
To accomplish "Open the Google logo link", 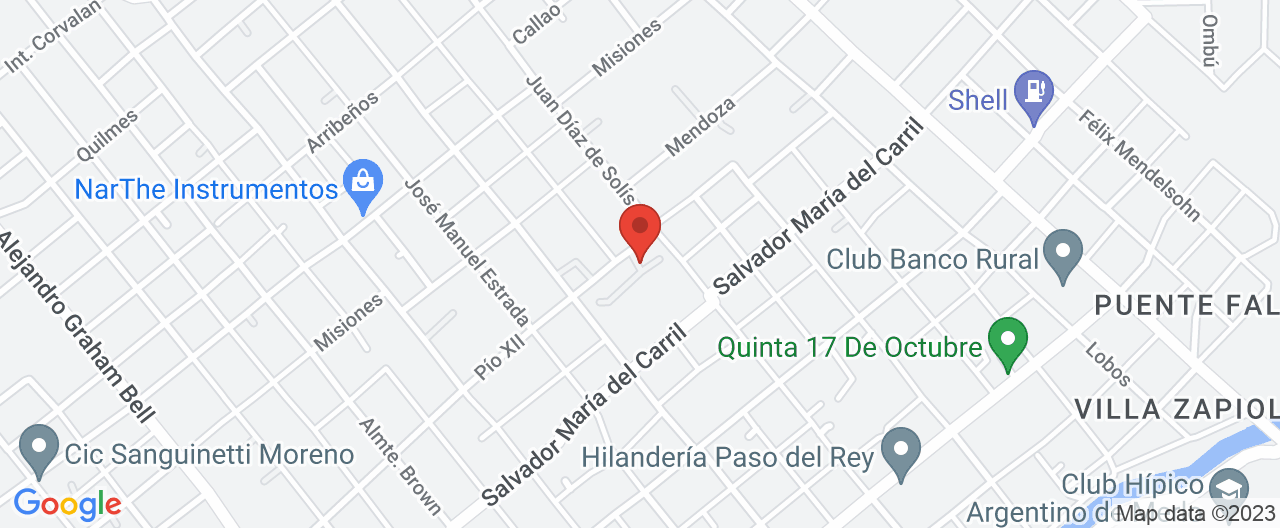I will click(x=67, y=503).
